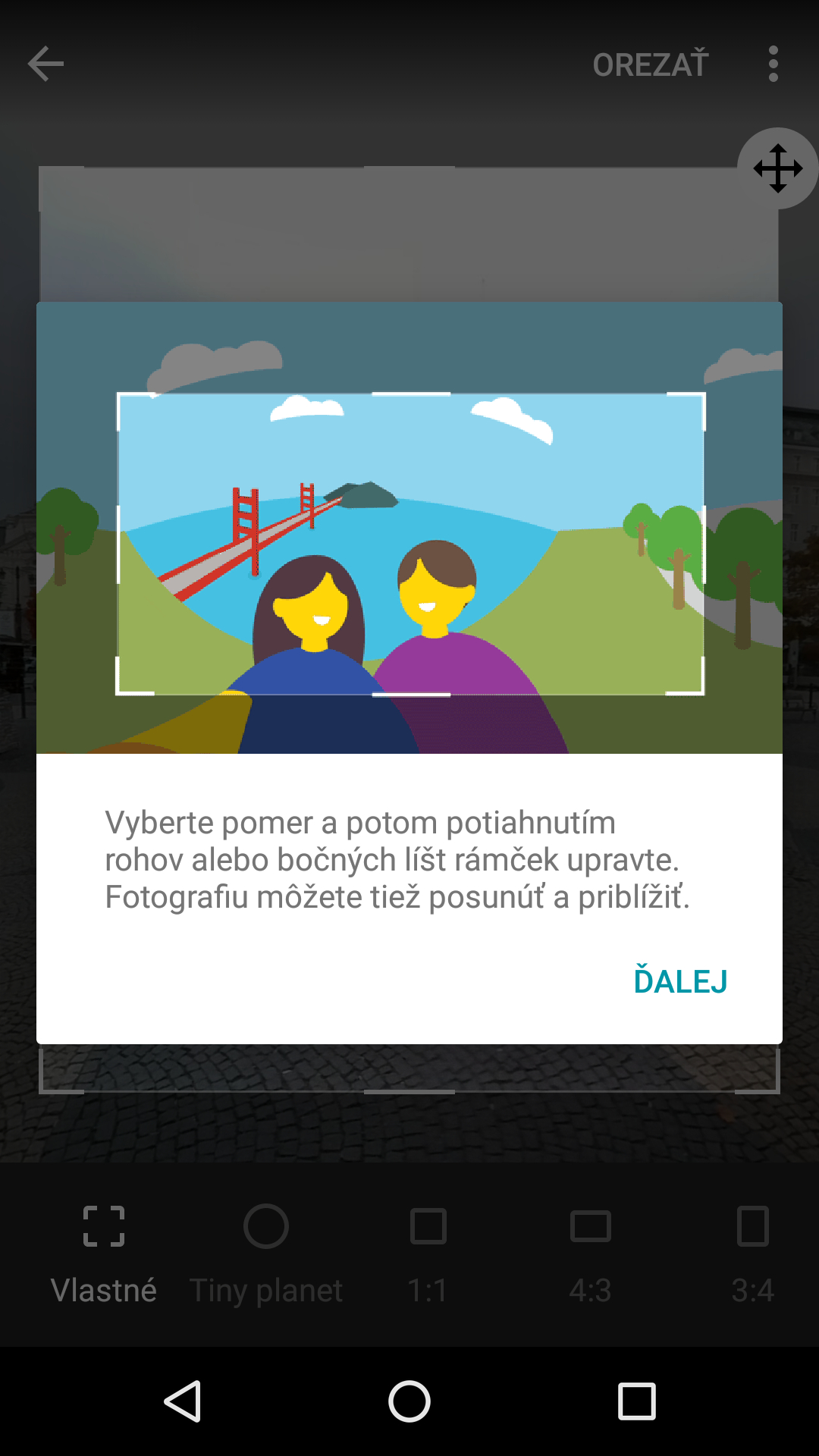Tap the four-arrow move icon
This screenshot has height=1456, width=819.
pos(778,168)
